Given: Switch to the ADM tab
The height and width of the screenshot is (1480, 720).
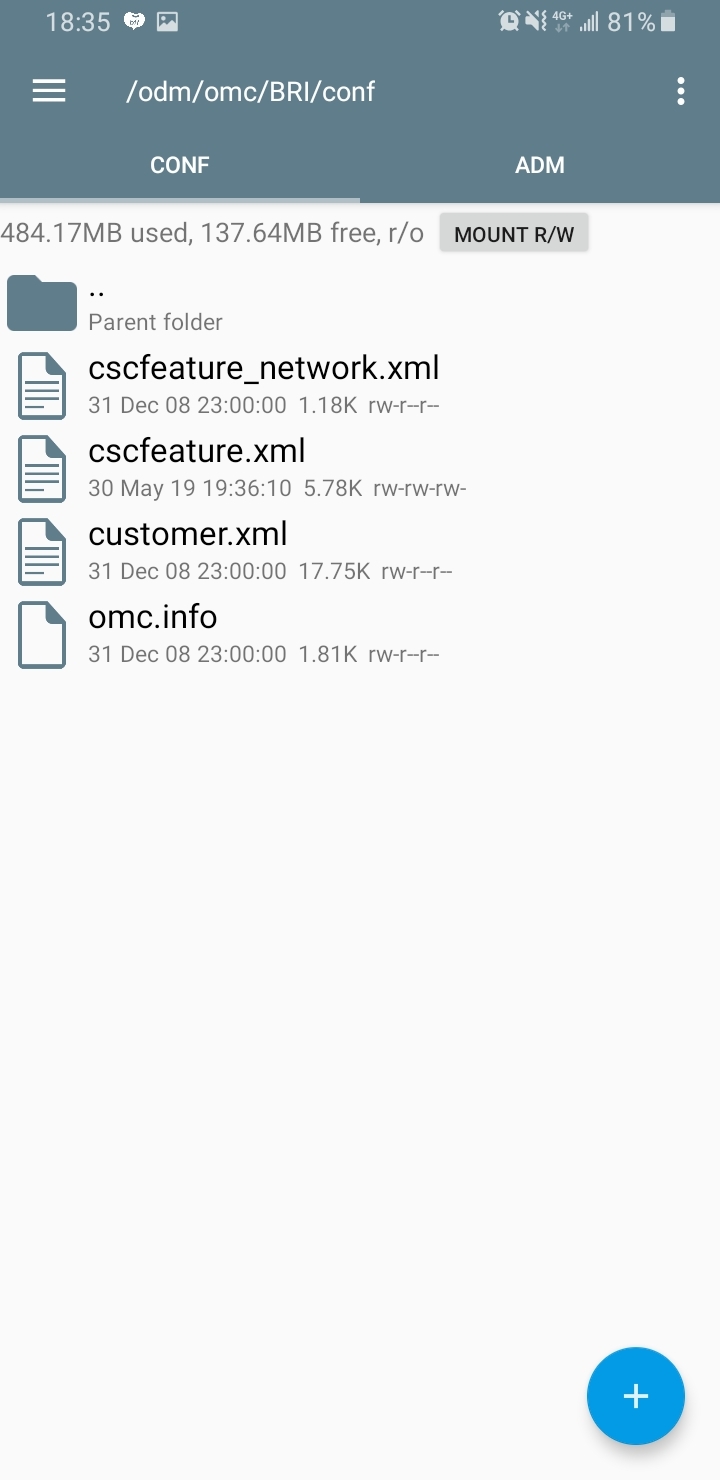Looking at the screenshot, I should pos(540,165).
